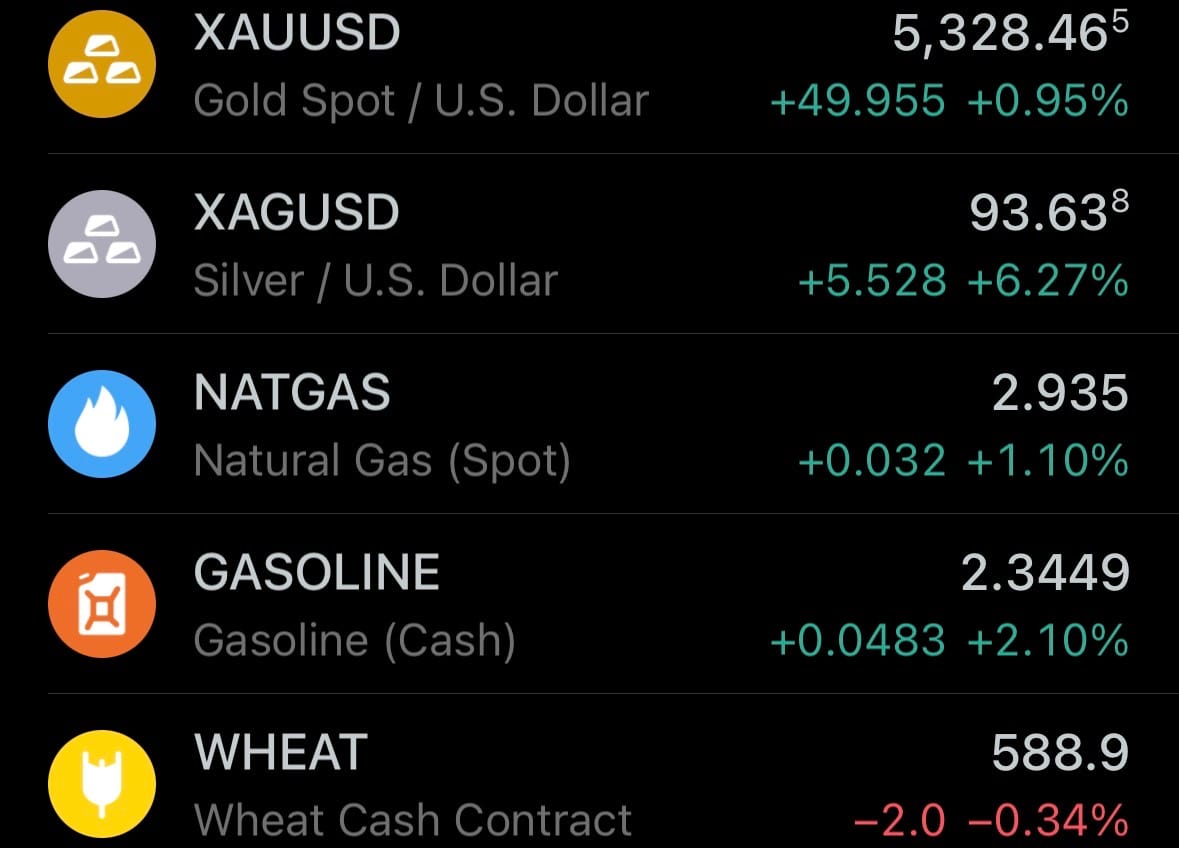This screenshot has height=848, width=1179.
Task: View XAGUSD Silver / U.S. Dollar details
Action: pyautogui.click(x=589, y=245)
